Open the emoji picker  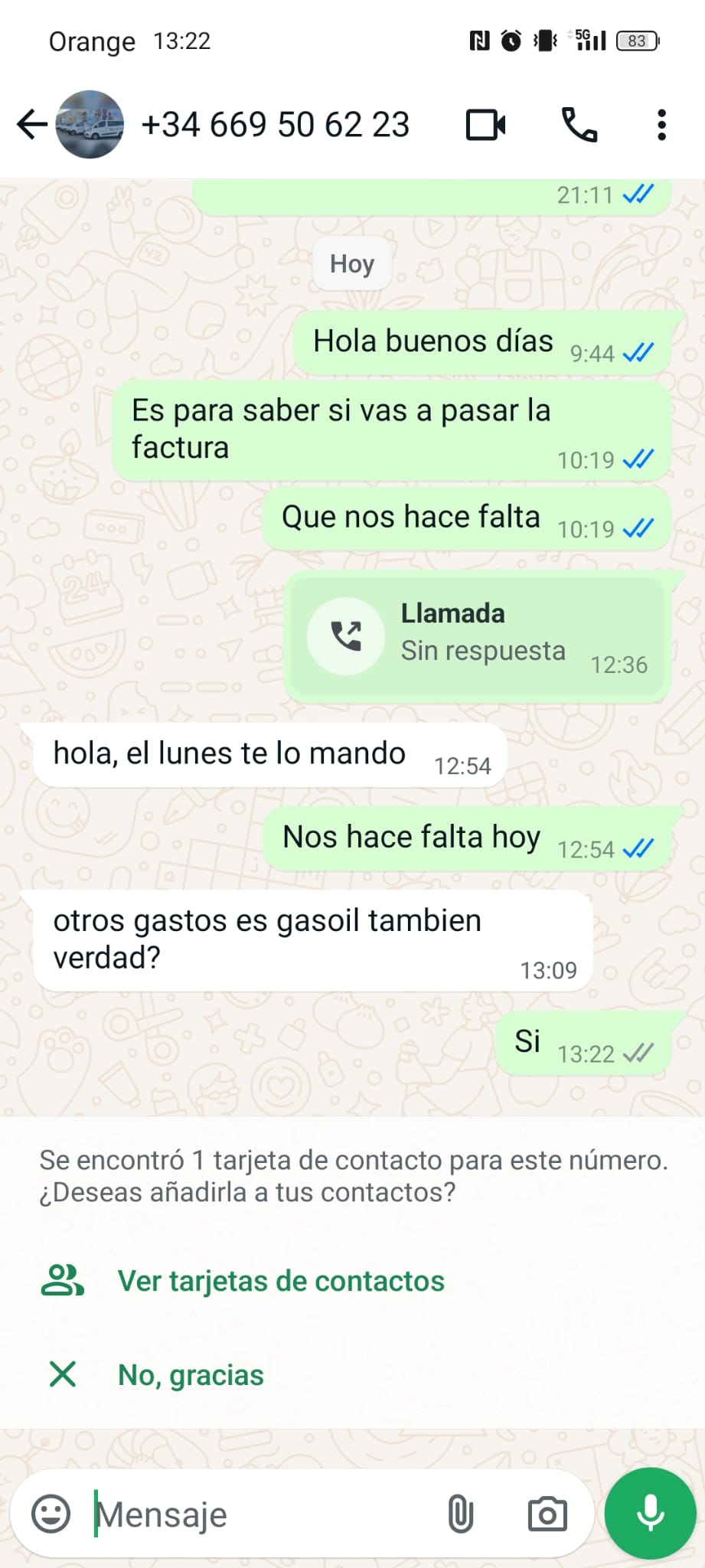coord(51,1514)
